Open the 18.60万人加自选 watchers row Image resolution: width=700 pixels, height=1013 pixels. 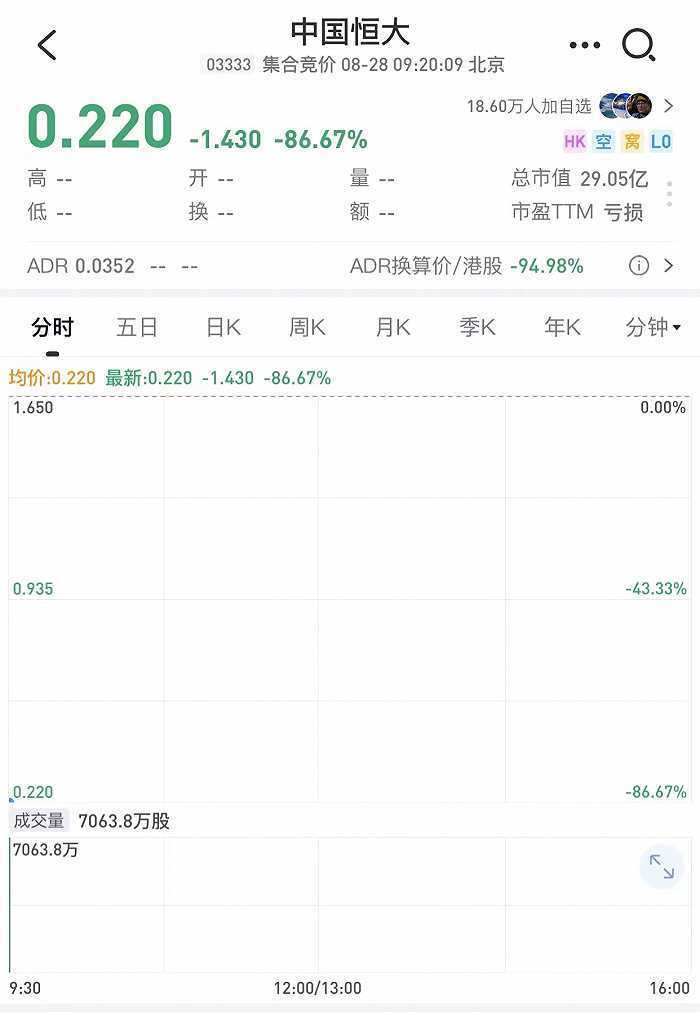570,106
